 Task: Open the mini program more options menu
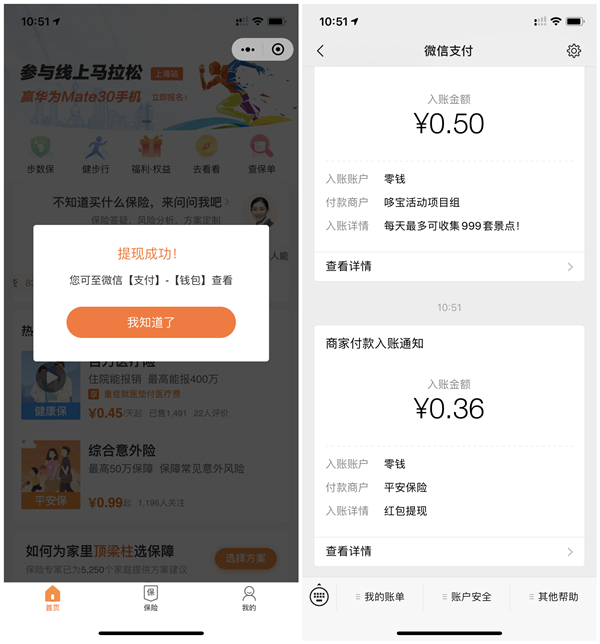(248, 49)
